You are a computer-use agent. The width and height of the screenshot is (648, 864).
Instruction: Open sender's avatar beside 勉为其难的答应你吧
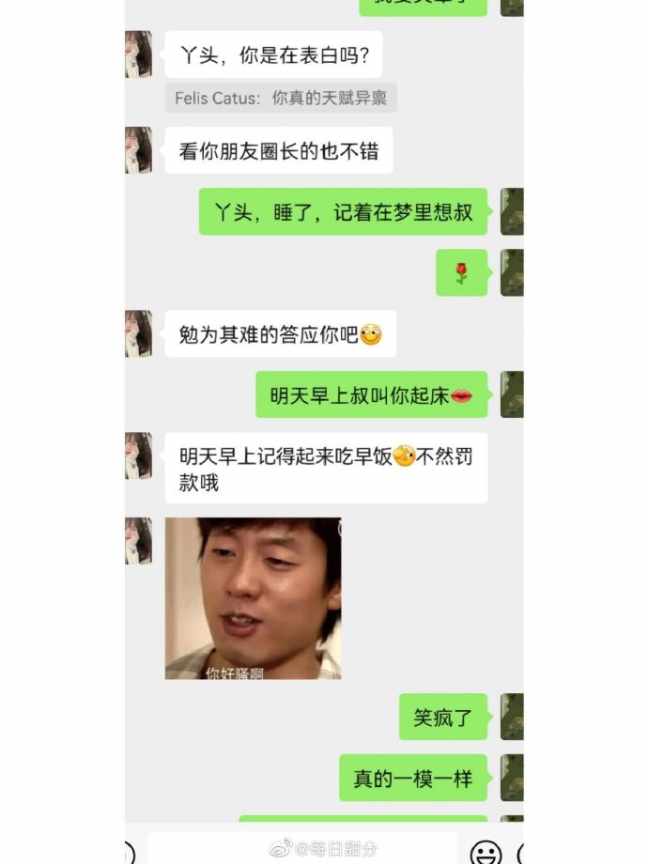pyautogui.click(x=138, y=334)
